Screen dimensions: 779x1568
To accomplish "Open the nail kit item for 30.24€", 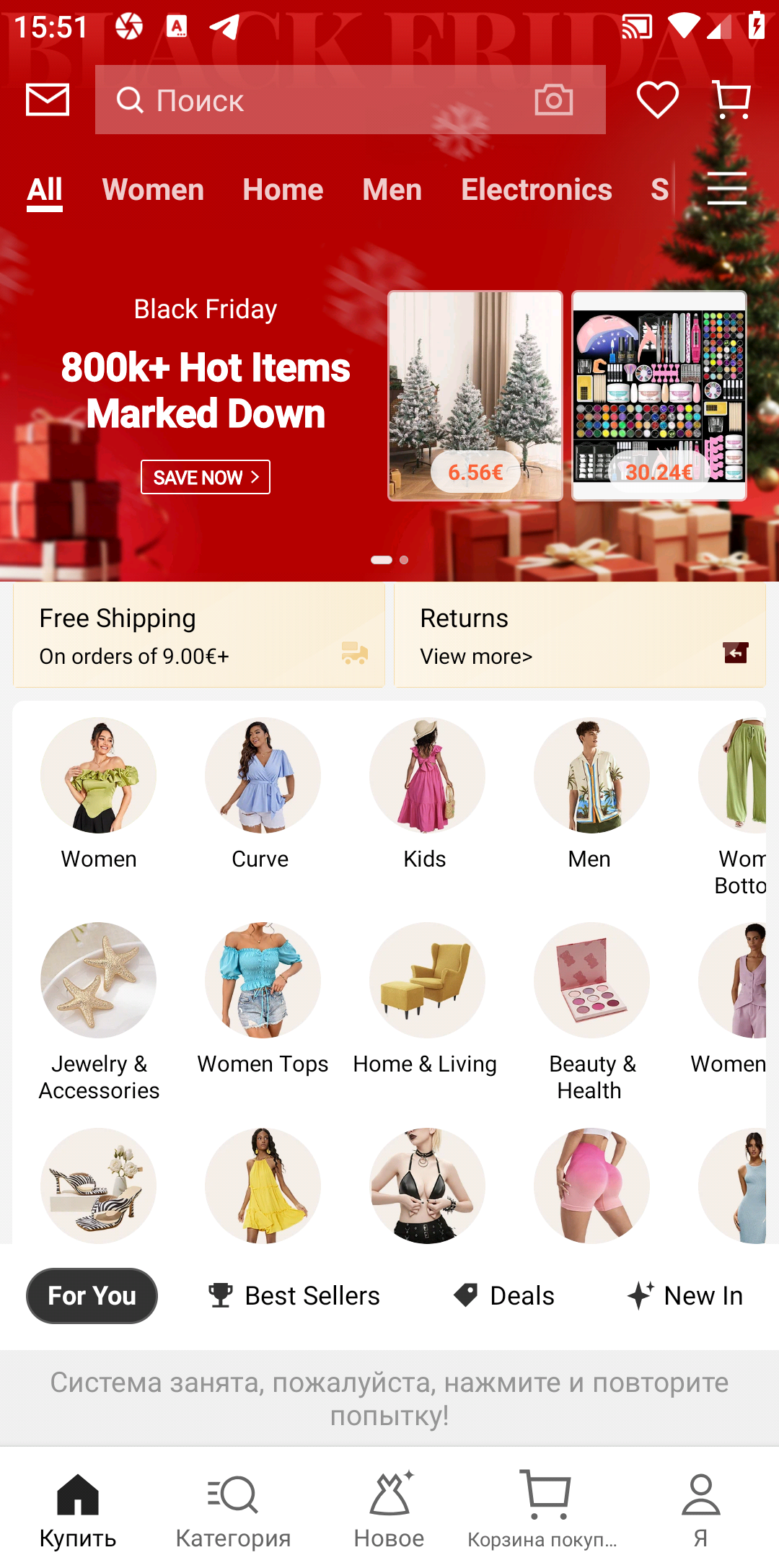I will pos(659,395).
